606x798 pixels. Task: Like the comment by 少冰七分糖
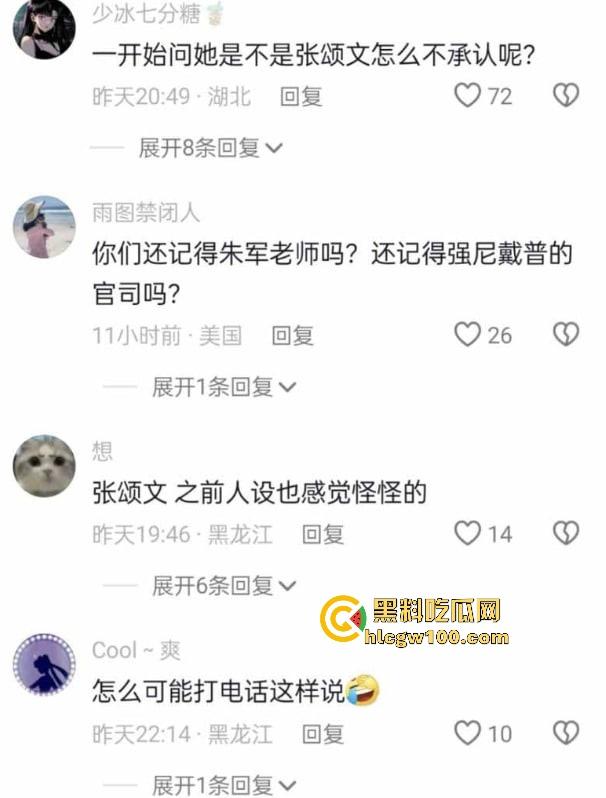[468, 95]
